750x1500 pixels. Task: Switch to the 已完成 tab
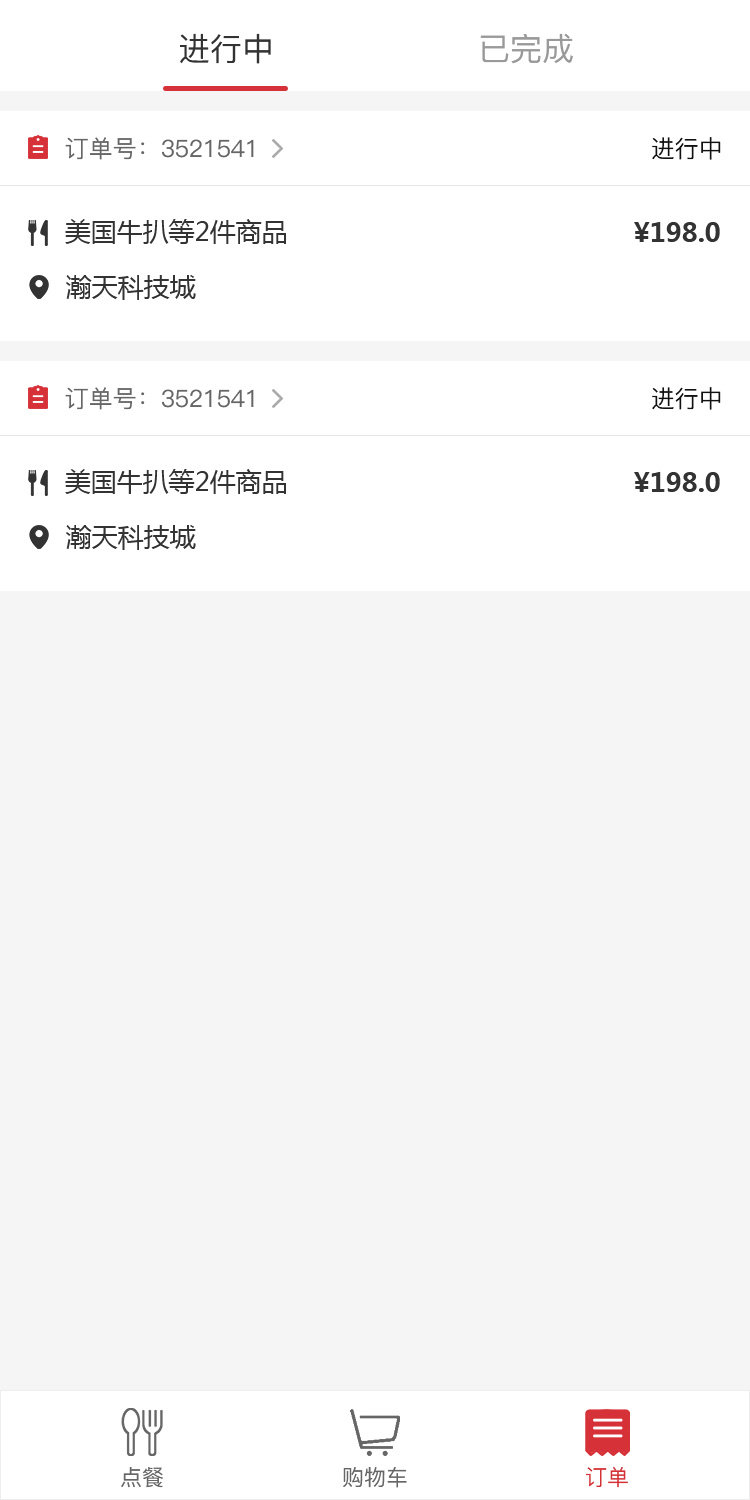point(526,49)
